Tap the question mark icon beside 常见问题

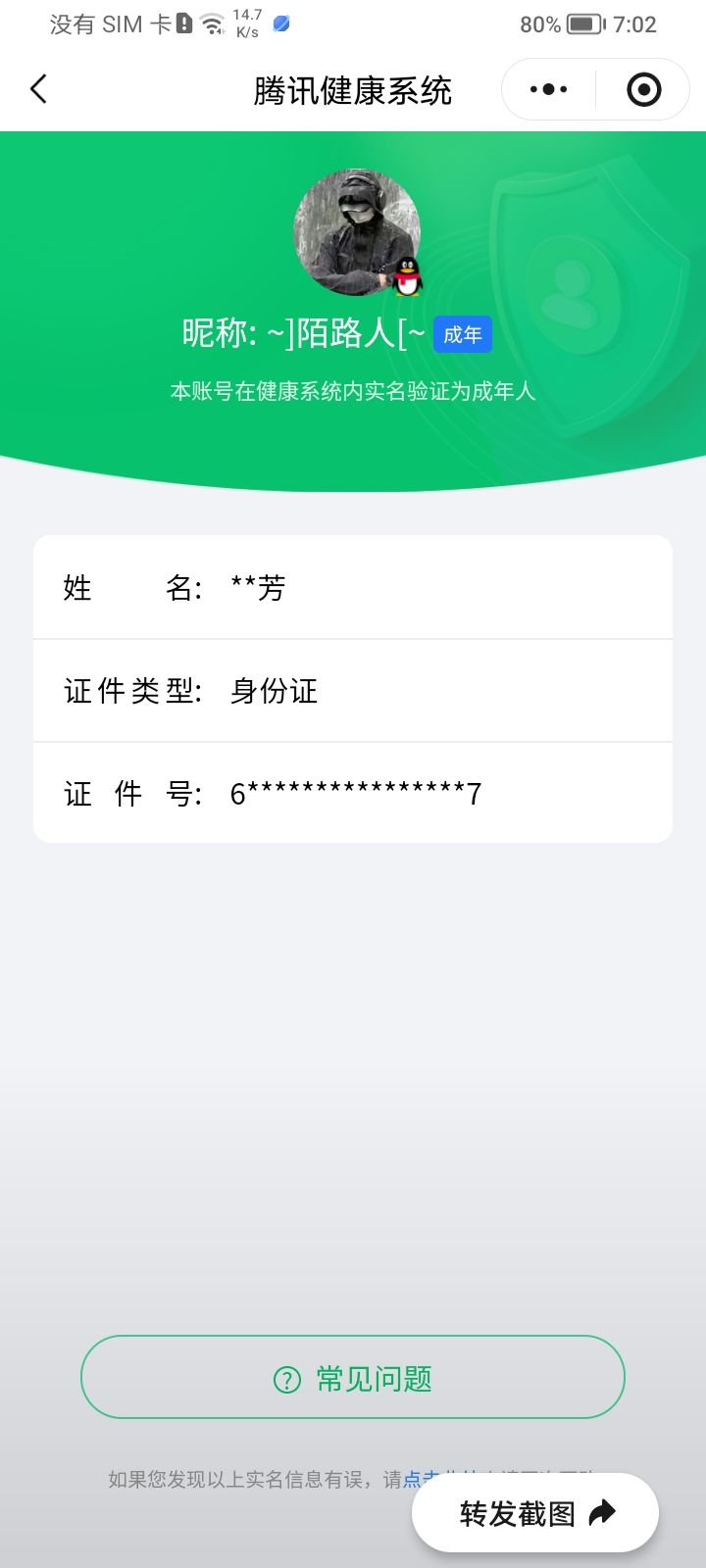click(284, 1377)
